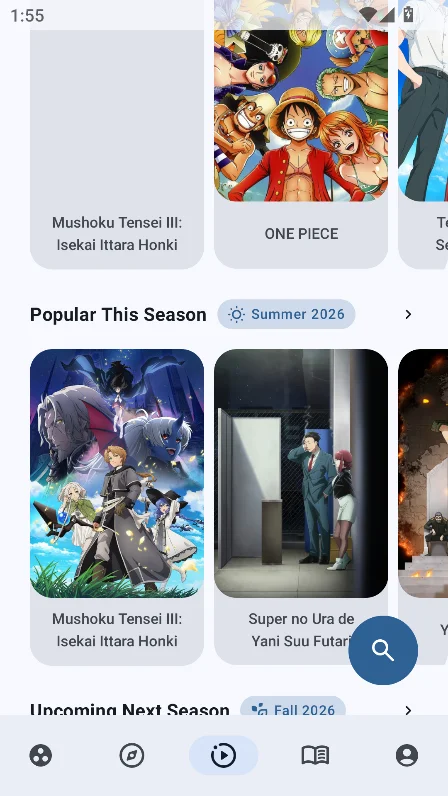Screen dimensions: 448x796
Task: Tap the floating search button
Action: click(383, 650)
